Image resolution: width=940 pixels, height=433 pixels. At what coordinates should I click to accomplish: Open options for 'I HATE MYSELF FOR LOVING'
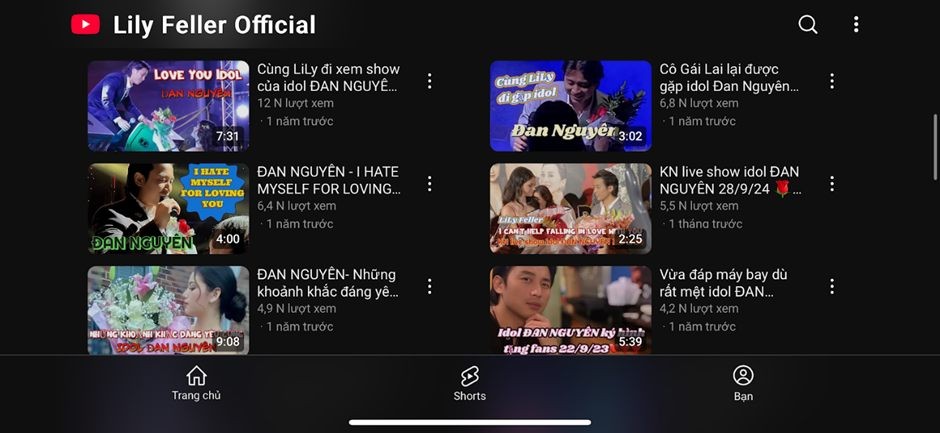coord(429,184)
